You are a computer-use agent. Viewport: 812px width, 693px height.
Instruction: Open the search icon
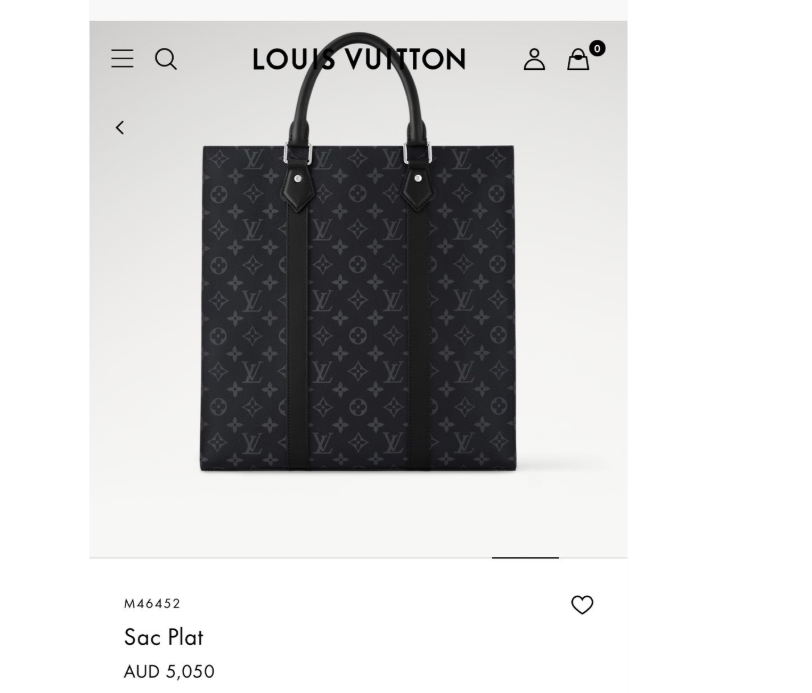[166, 59]
